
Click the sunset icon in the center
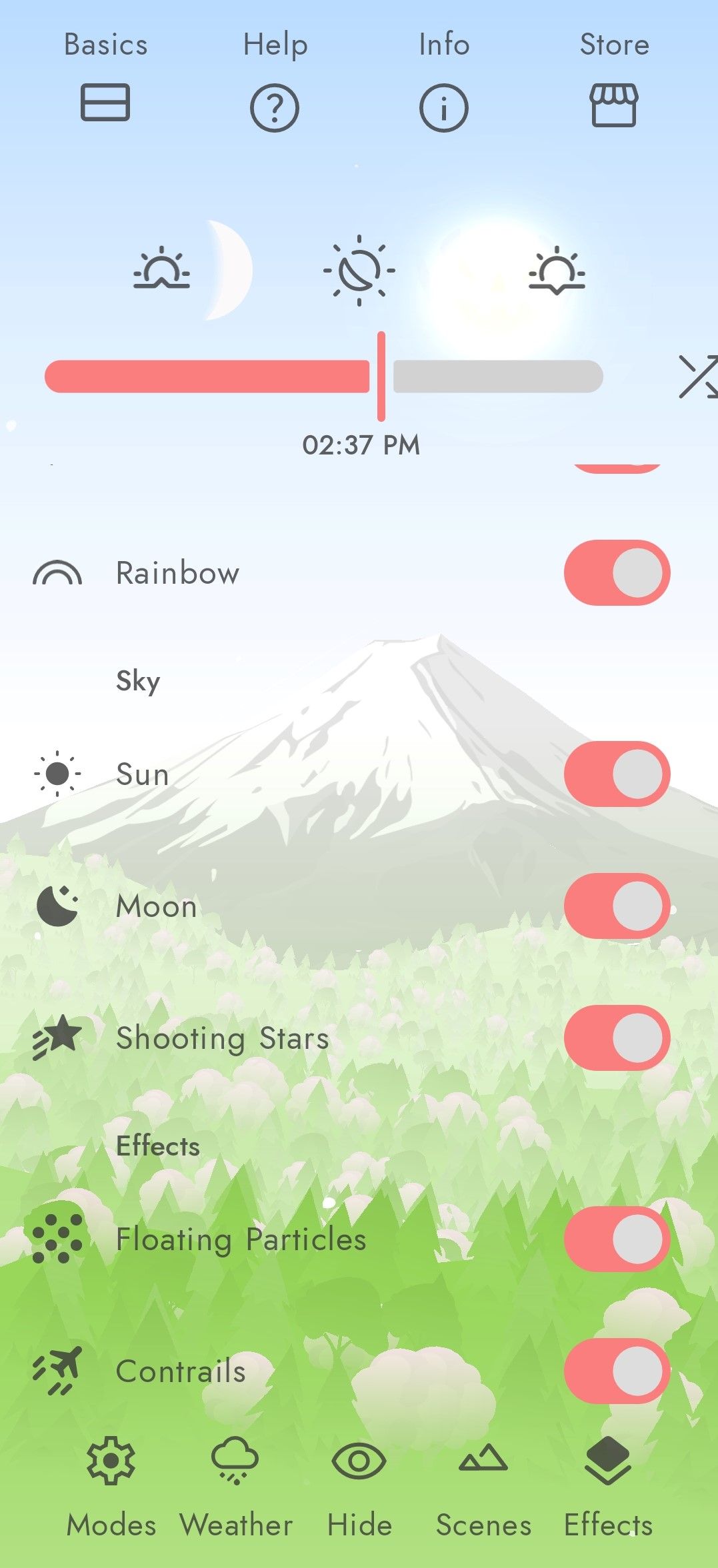tap(359, 270)
